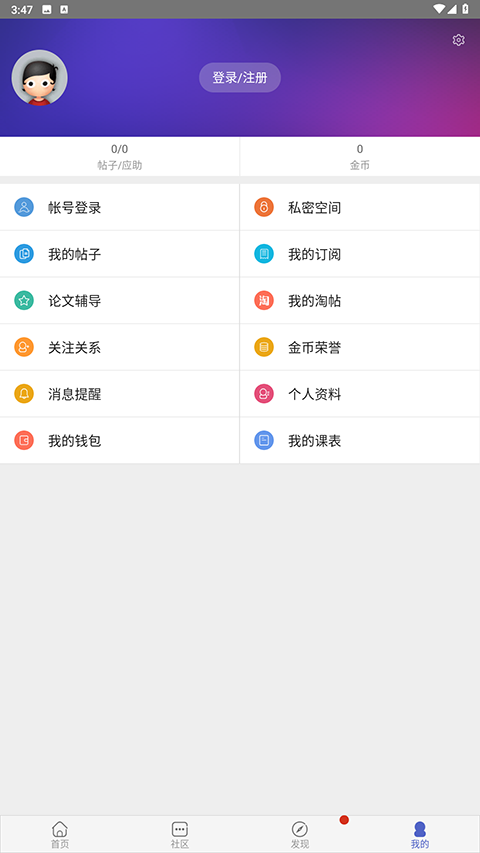Tap the profile avatar picture
The width and height of the screenshot is (480, 853).
[x=40, y=78]
